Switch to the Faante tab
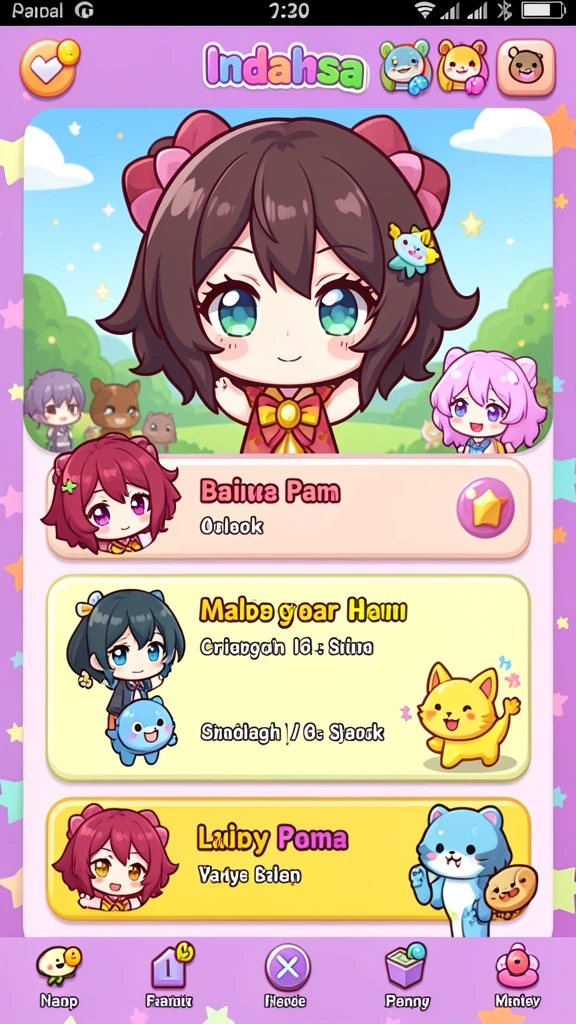This screenshot has width=576, height=1024. tap(169, 977)
